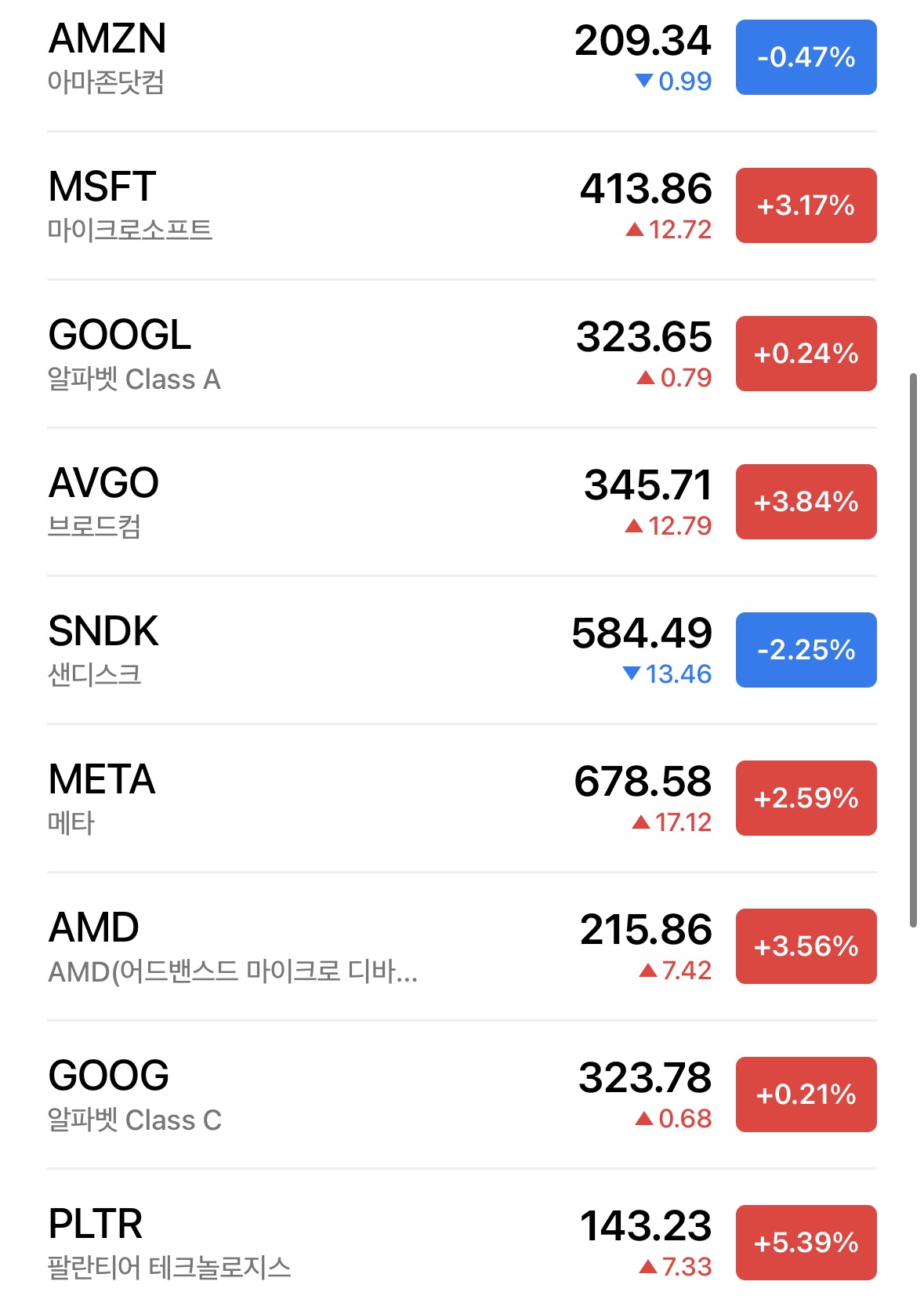This screenshot has width=924, height=1314.
Task: Tap the SNDK SanDisk stock row
Action: [x=313, y=651]
